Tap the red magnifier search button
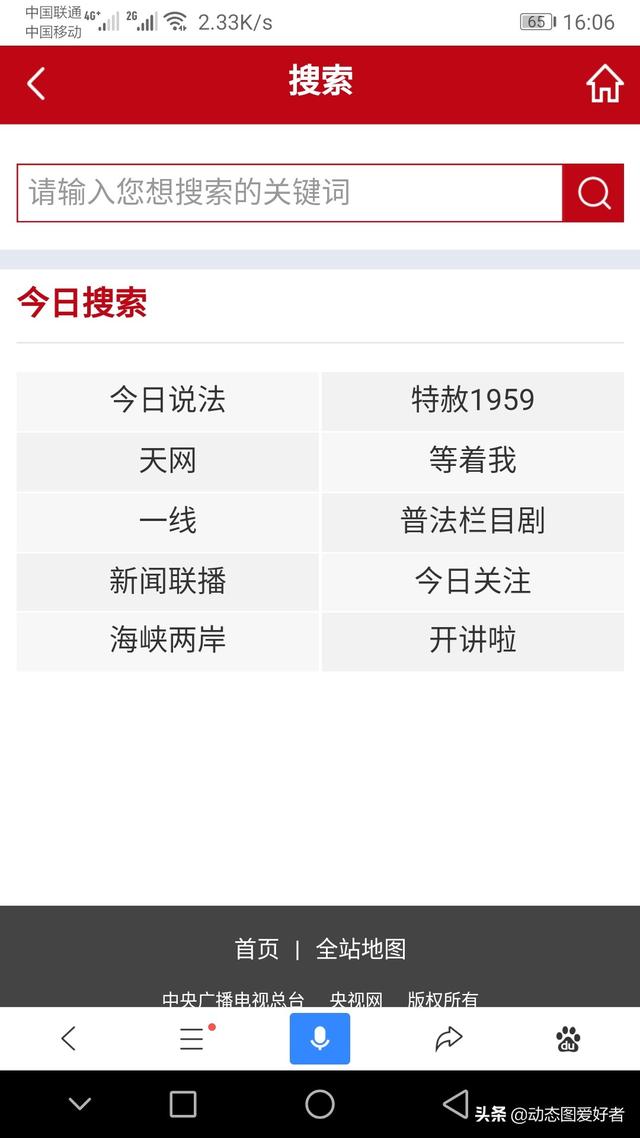Viewport: 640px width, 1138px height. [593, 192]
